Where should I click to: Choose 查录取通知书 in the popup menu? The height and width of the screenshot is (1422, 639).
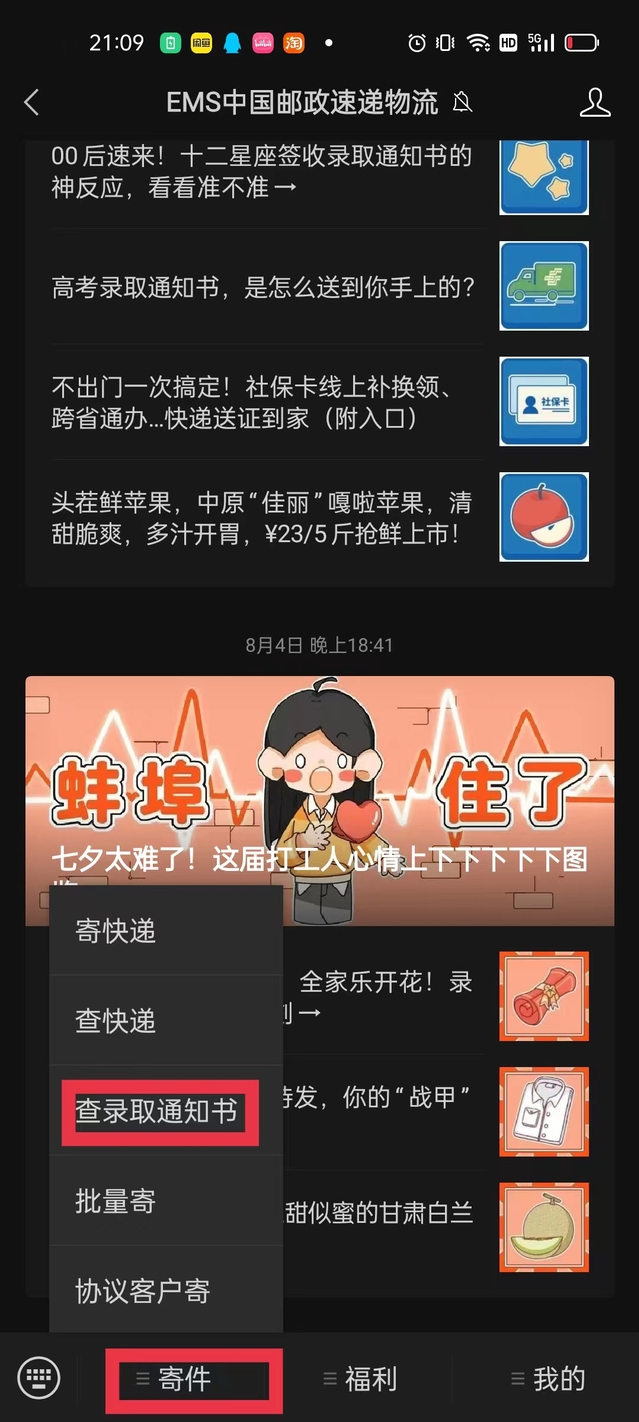tap(157, 1111)
